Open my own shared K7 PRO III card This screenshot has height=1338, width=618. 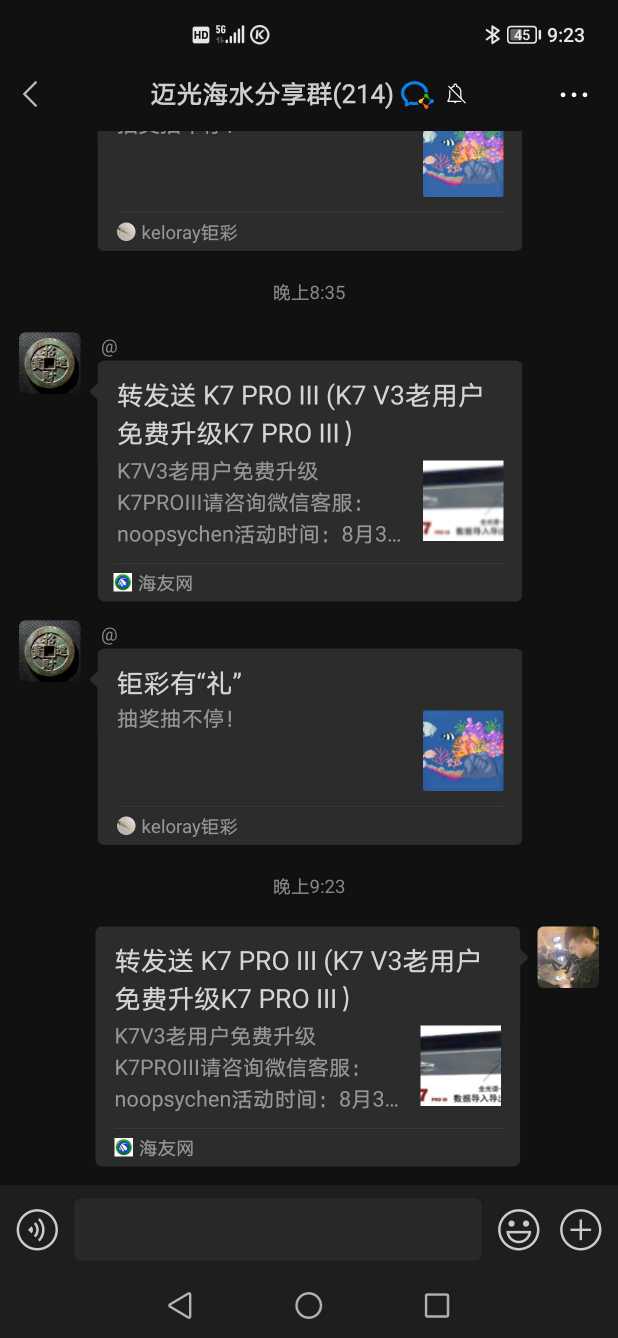[x=307, y=1045]
